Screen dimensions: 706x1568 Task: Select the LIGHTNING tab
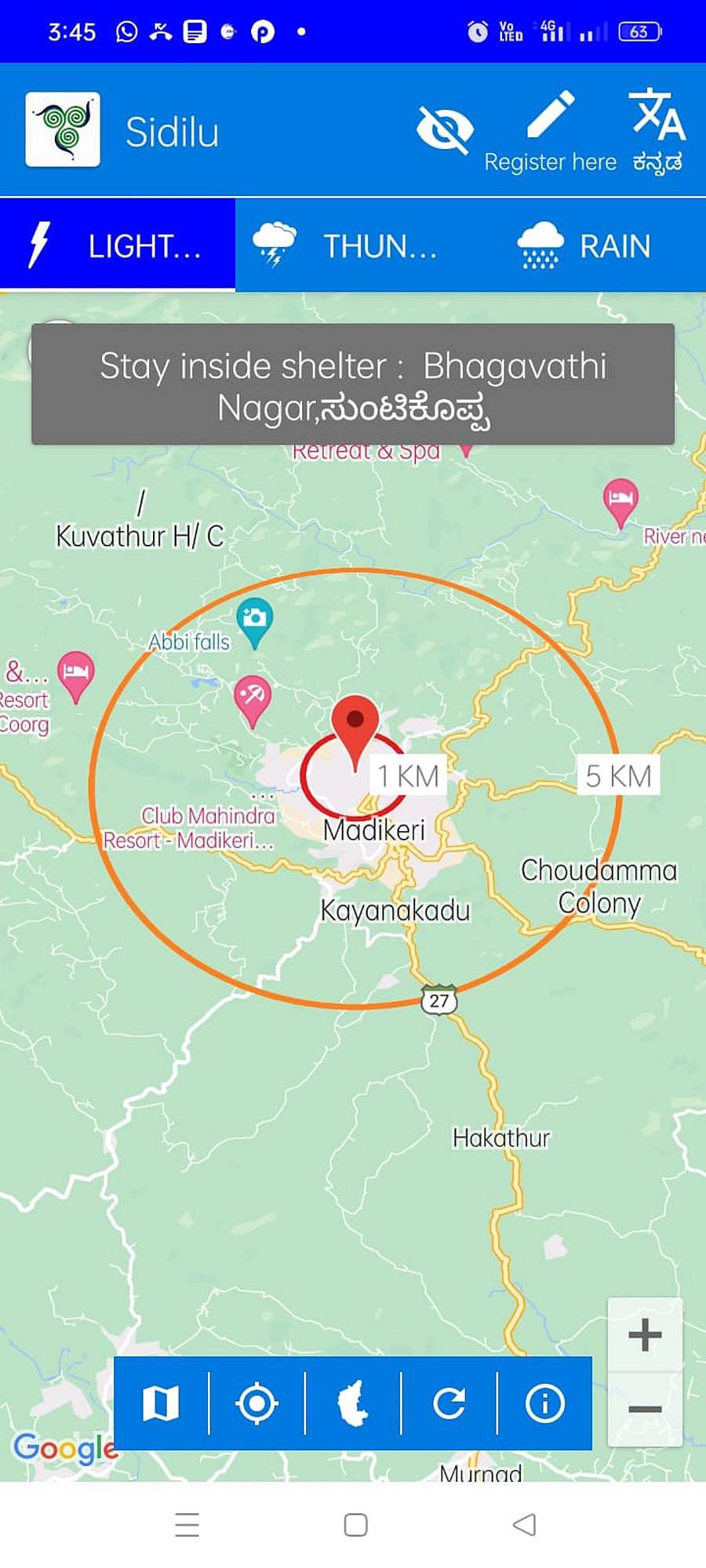[x=118, y=245]
